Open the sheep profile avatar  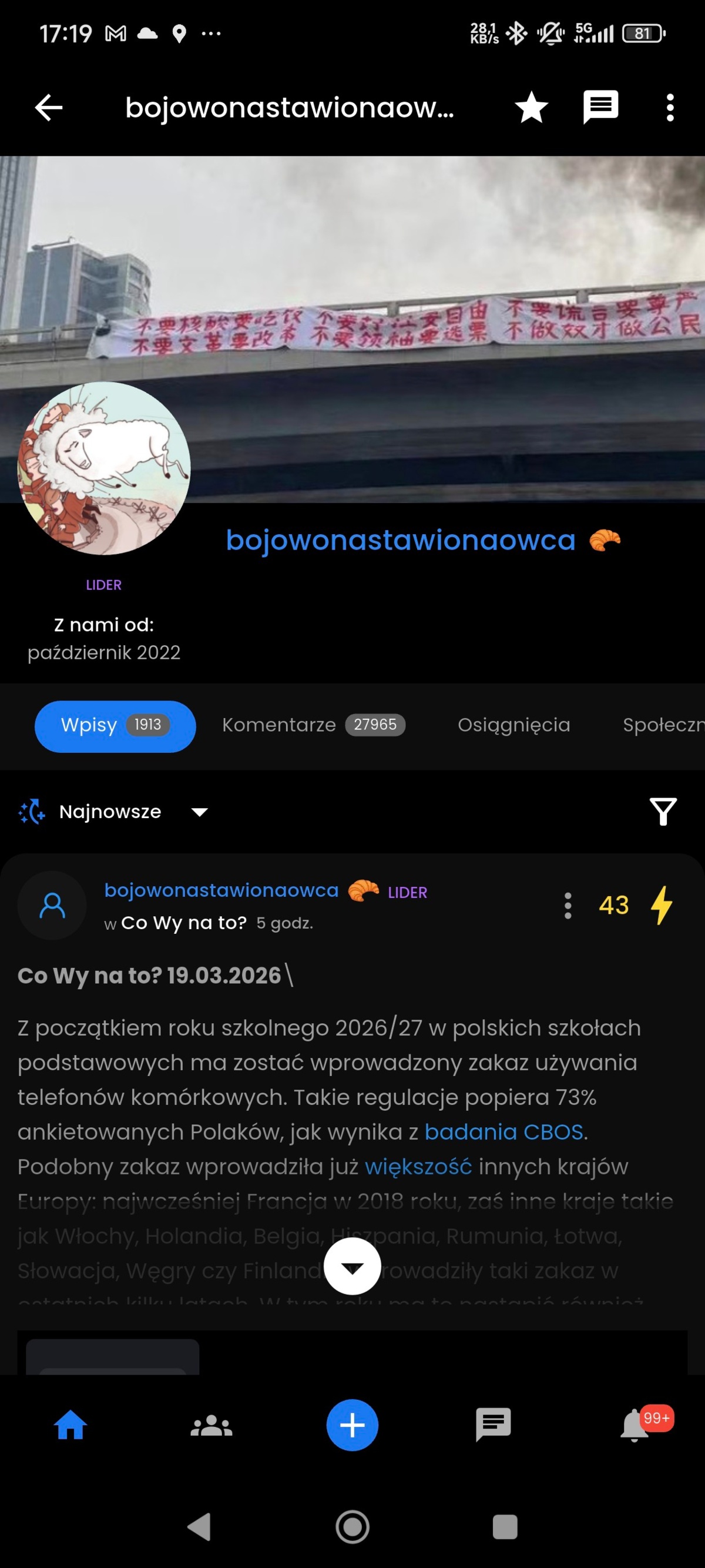(104, 468)
